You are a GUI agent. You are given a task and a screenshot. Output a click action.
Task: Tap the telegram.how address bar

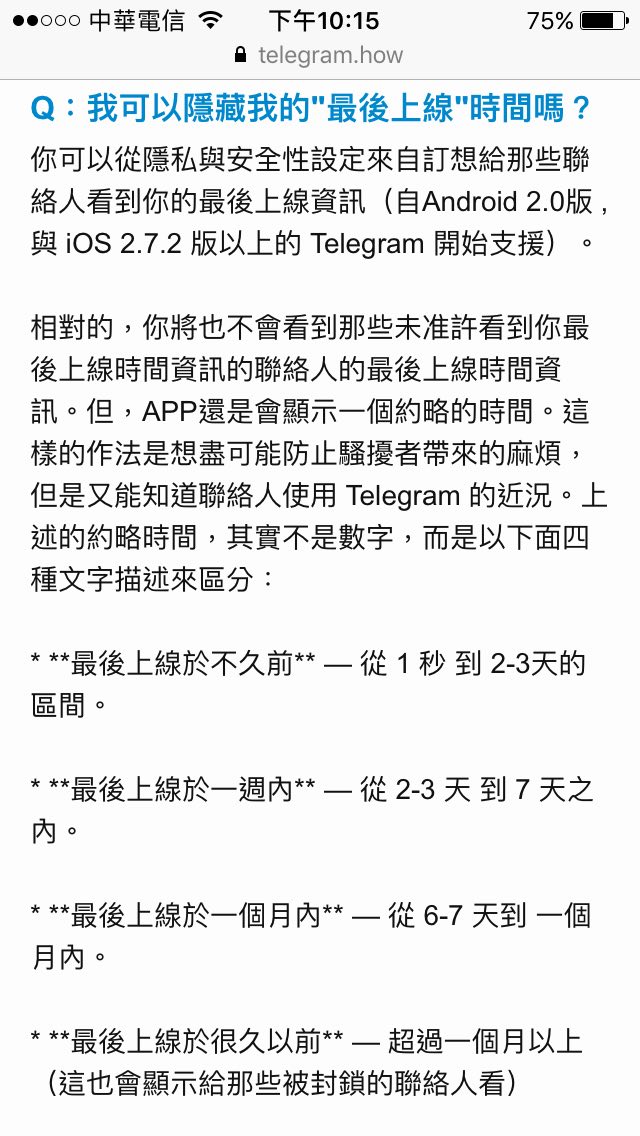pyautogui.click(x=320, y=54)
